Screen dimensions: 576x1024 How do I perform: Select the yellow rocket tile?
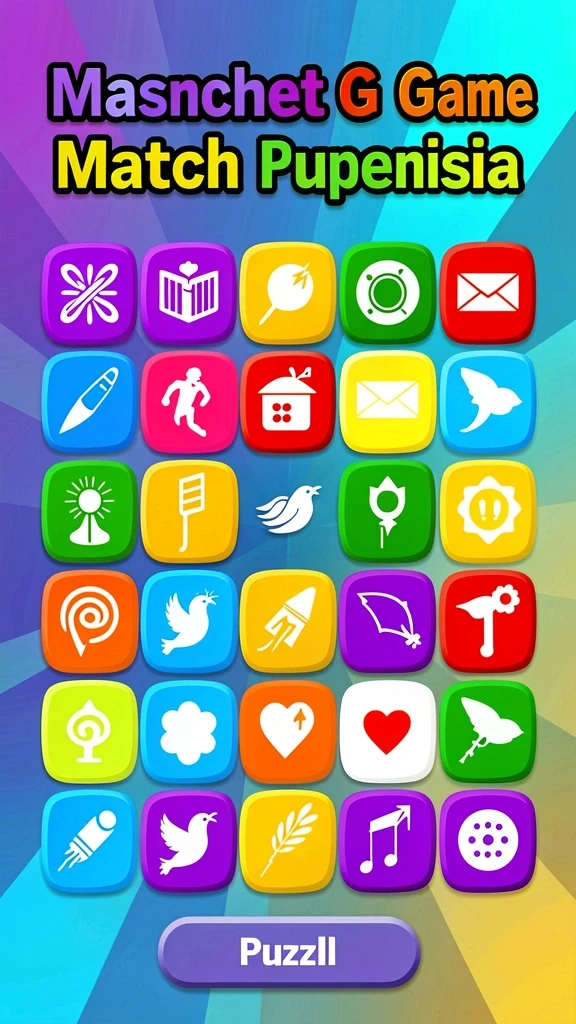(x=287, y=621)
